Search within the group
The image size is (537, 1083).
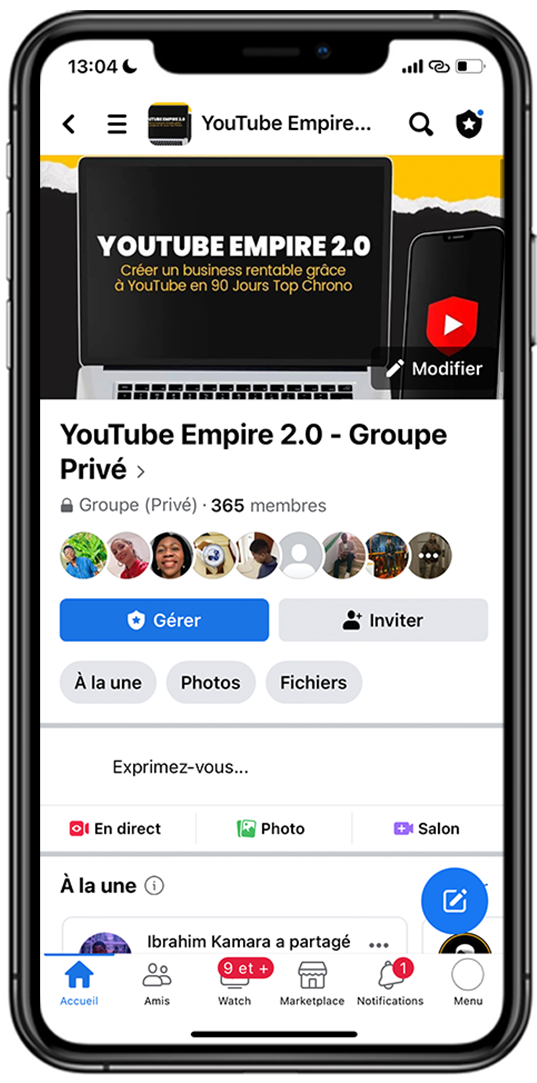click(x=421, y=124)
